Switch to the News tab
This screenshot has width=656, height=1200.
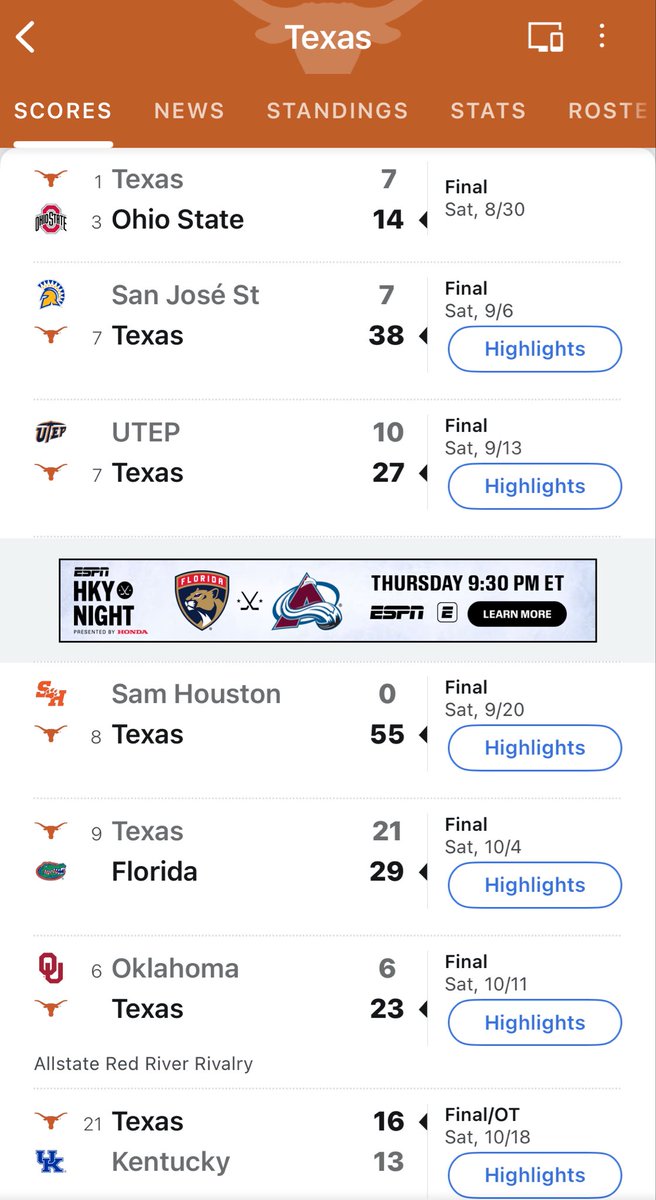click(x=188, y=111)
